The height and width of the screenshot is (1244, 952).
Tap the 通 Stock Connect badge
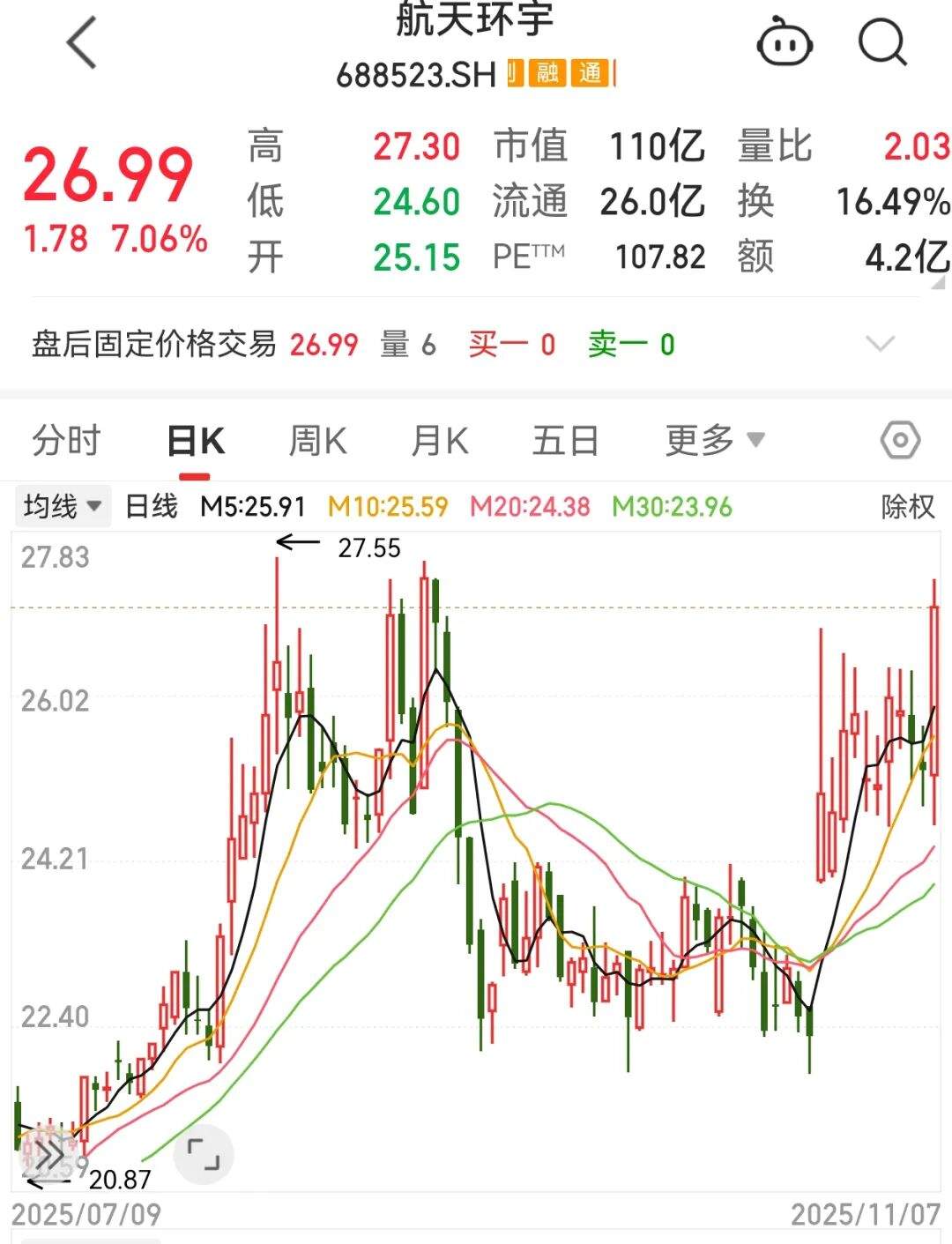tap(589, 75)
